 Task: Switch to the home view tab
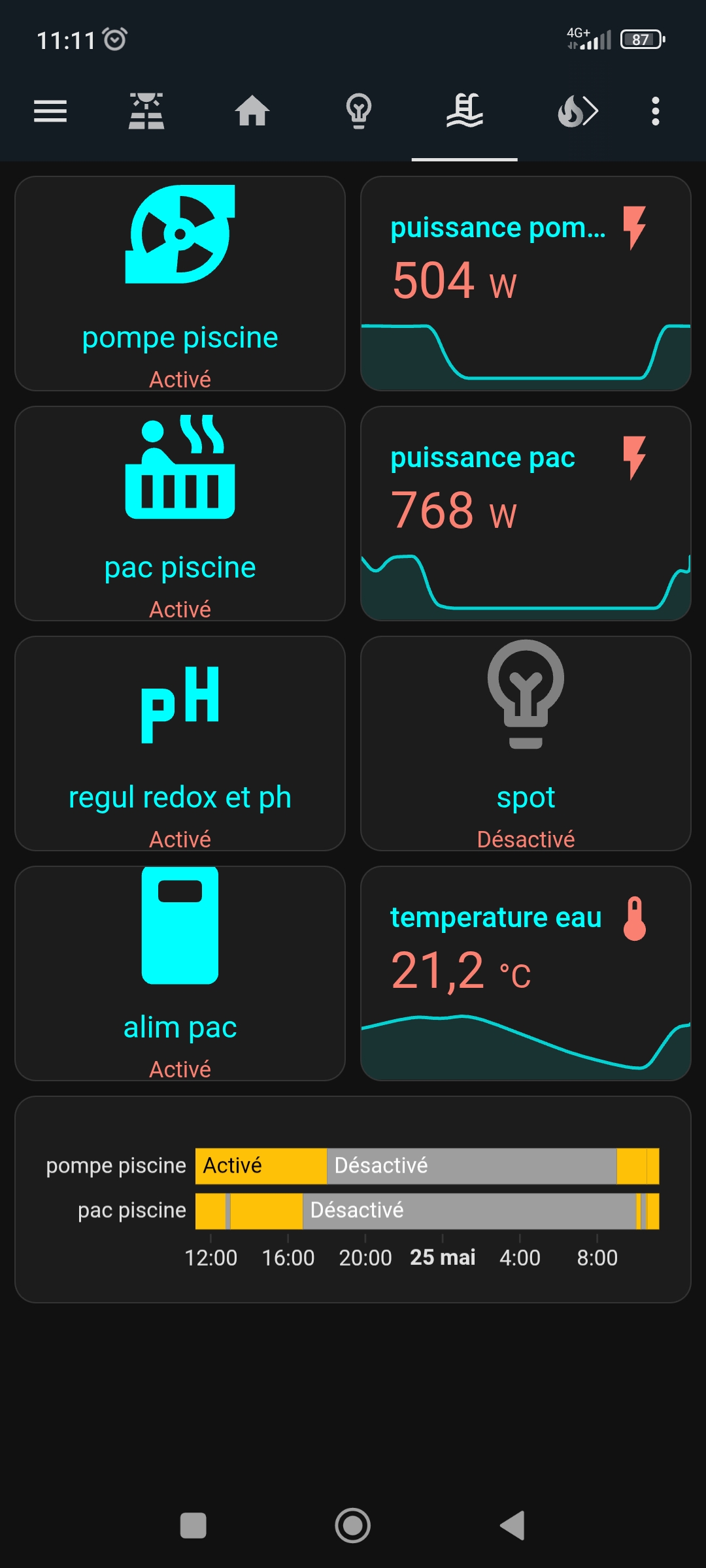pos(252,111)
